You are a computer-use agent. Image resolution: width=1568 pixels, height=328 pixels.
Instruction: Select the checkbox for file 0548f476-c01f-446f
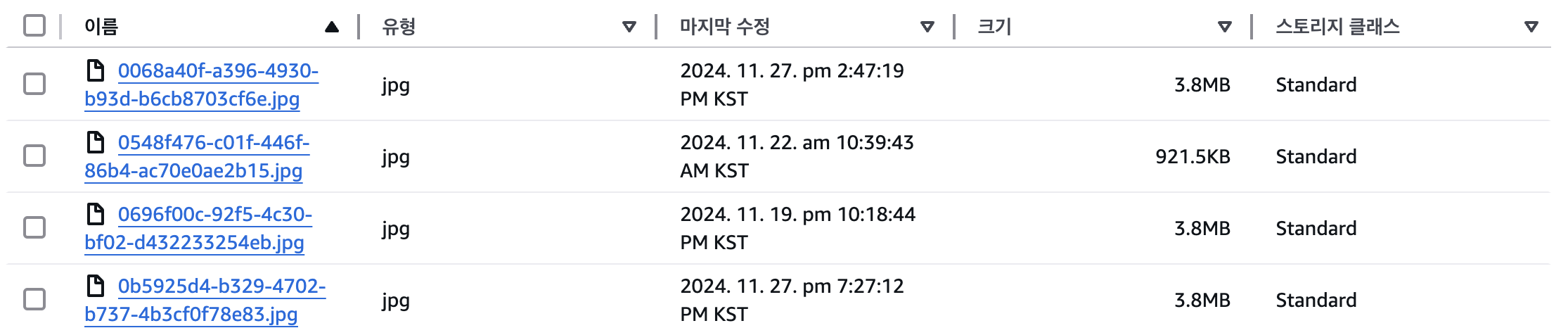click(x=34, y=156)
